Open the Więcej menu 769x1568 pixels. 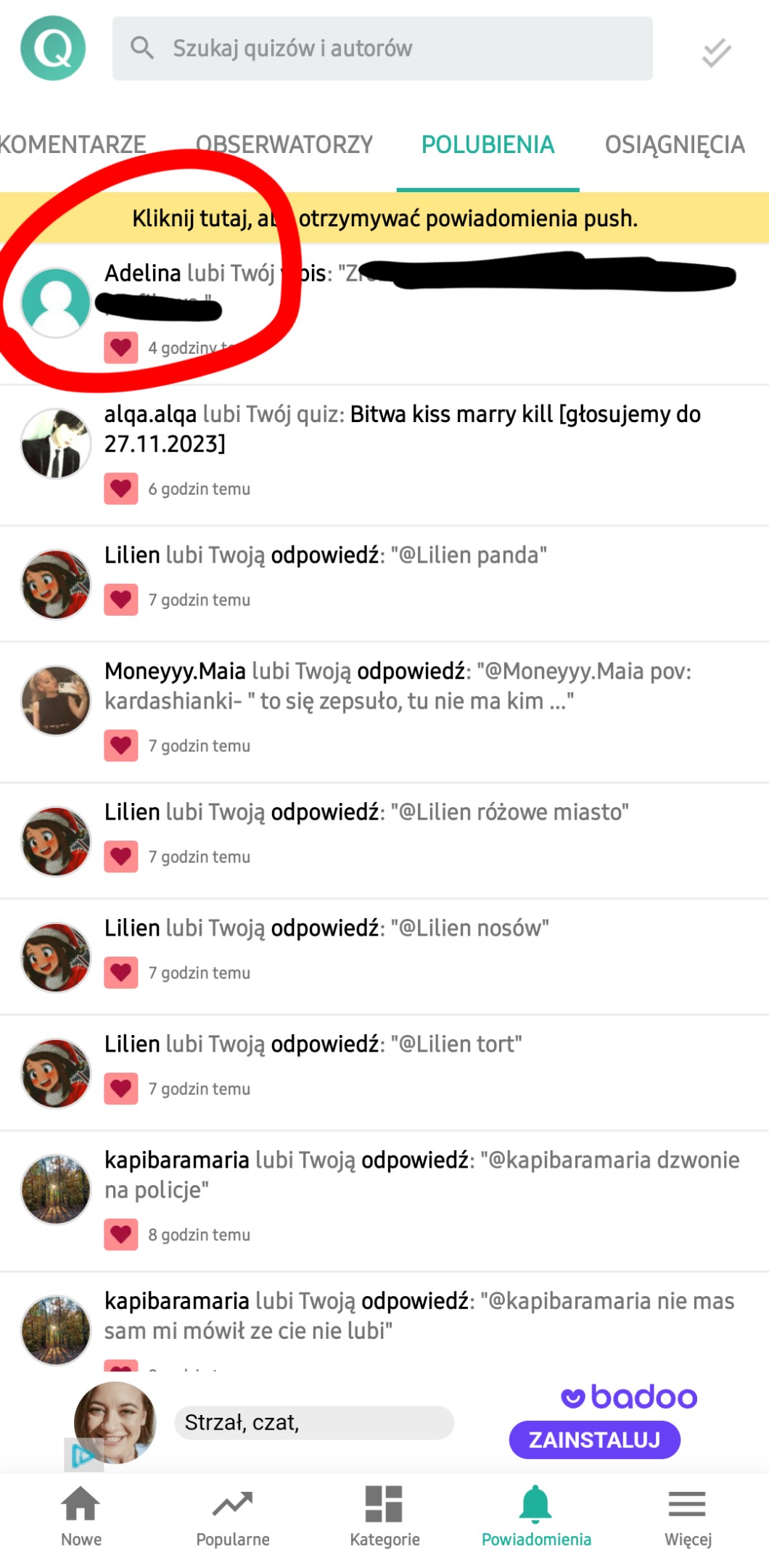point(687,1514)
